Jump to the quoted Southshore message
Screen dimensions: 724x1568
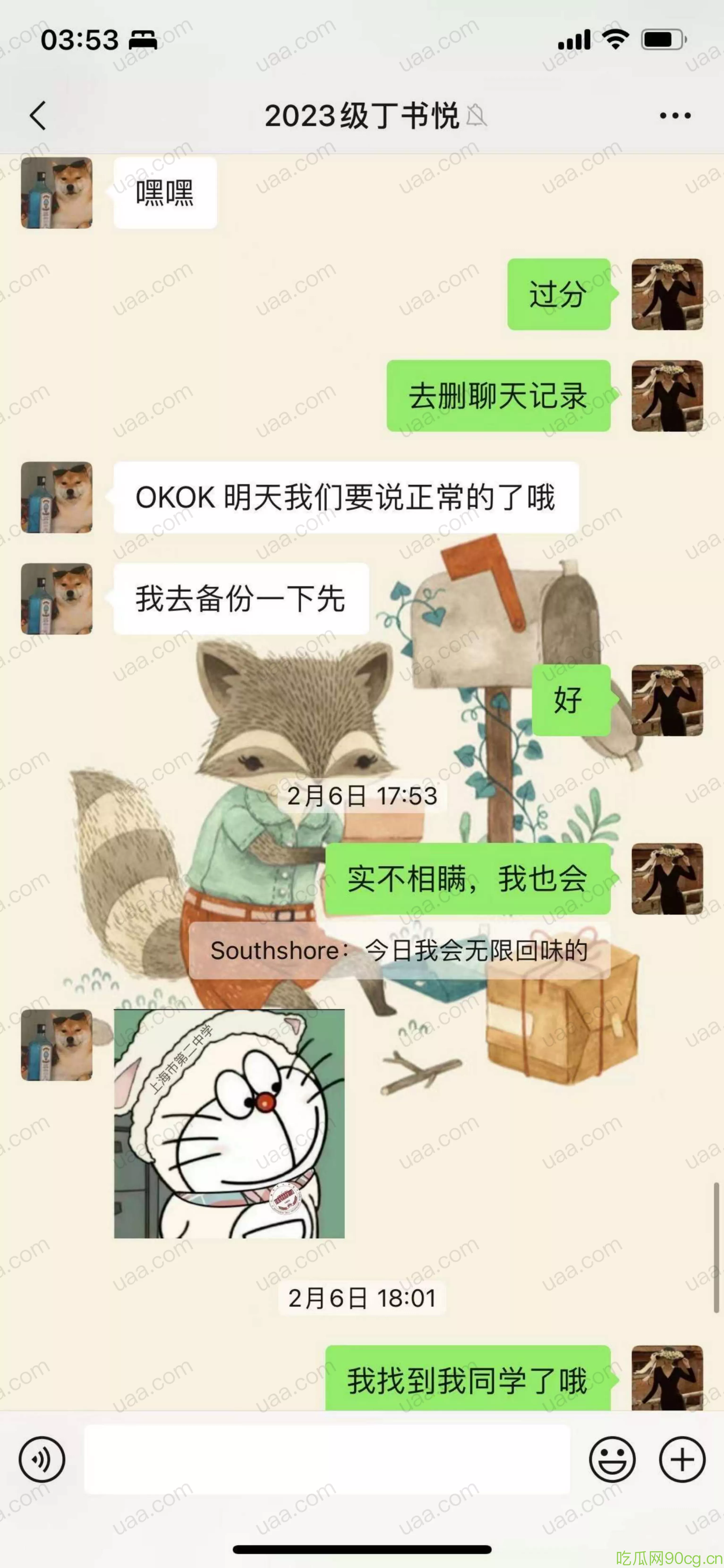399,950
